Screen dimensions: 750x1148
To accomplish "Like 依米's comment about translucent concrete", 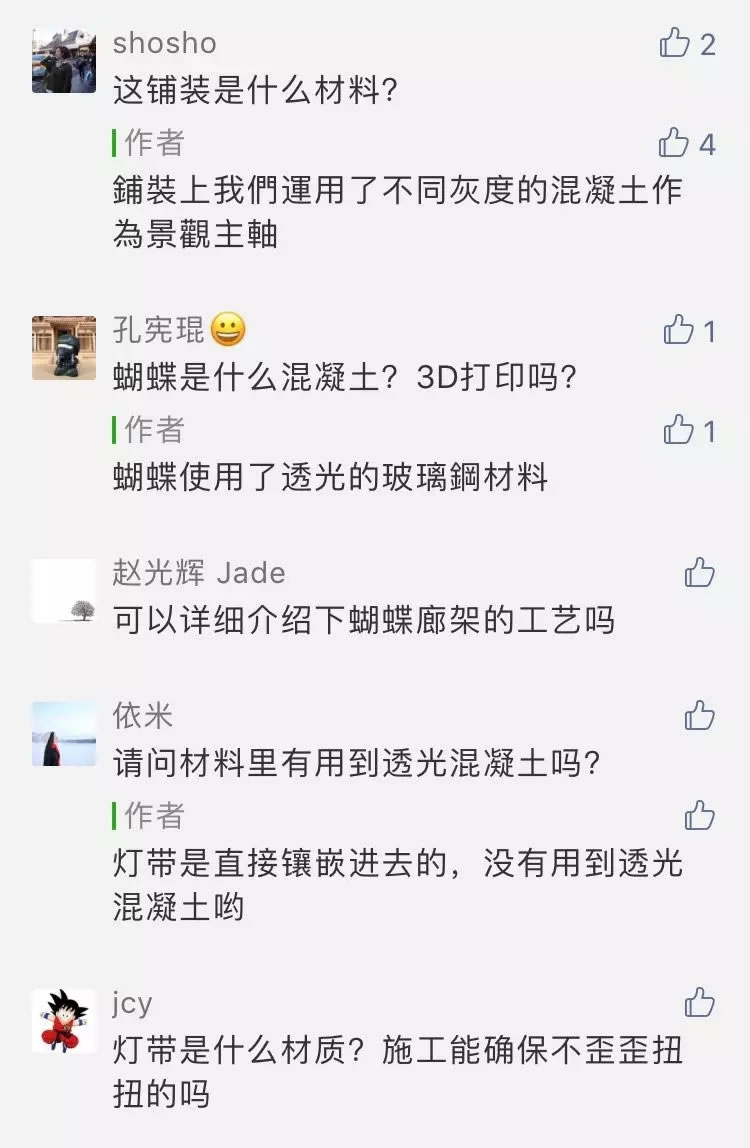I will (x=700, y=715).
